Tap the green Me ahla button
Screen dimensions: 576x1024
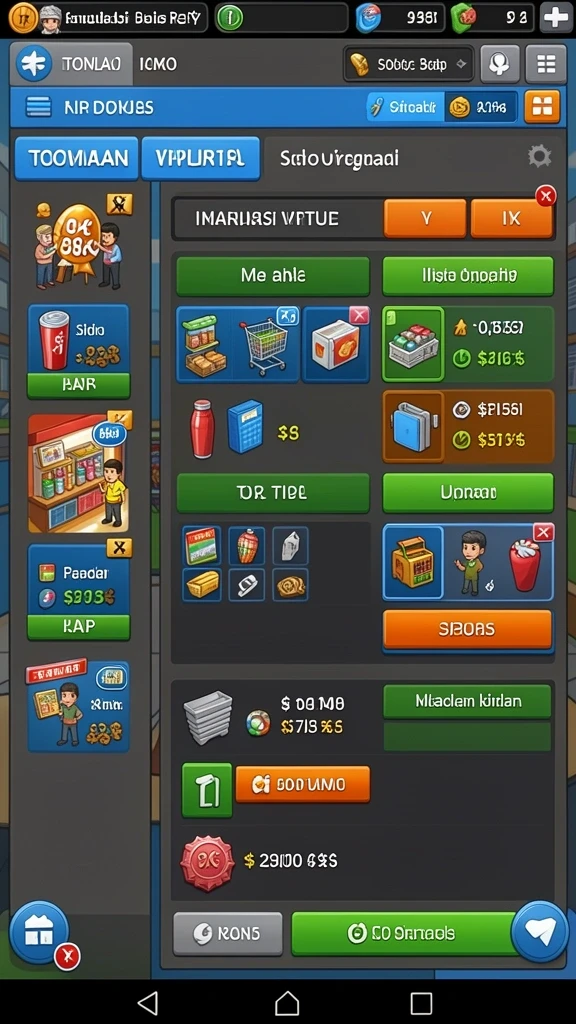pos(273,276)
